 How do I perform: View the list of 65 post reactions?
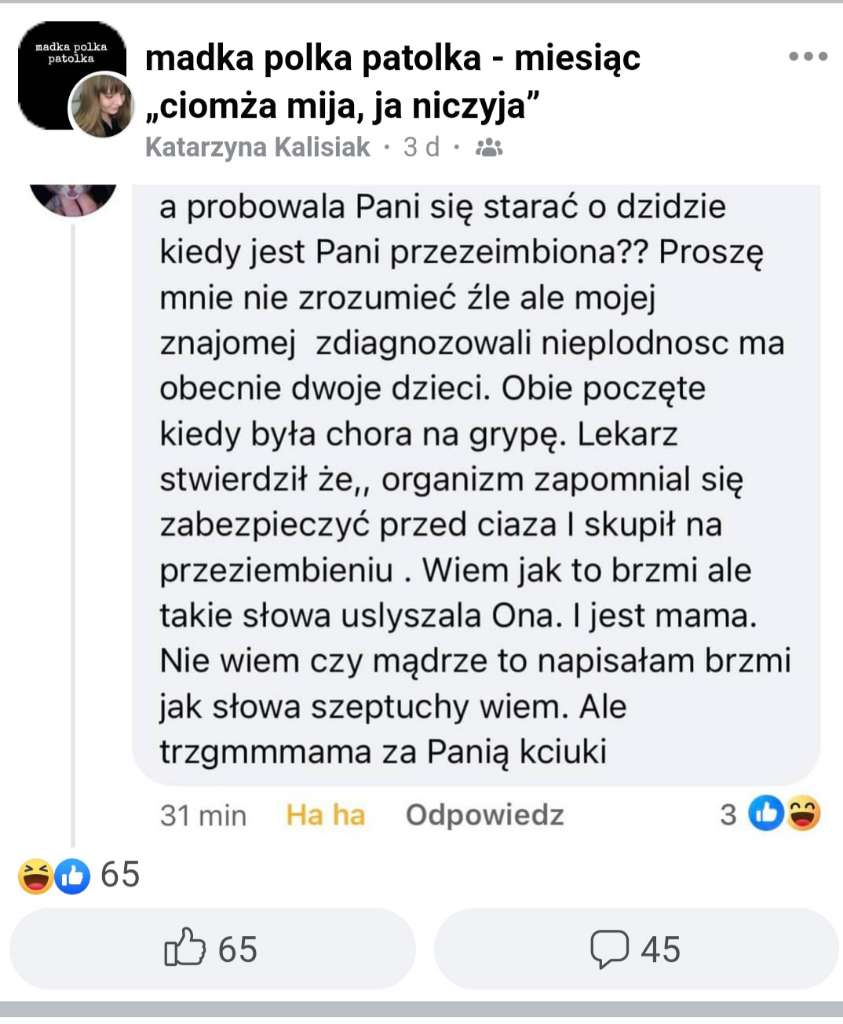(80, 875)
